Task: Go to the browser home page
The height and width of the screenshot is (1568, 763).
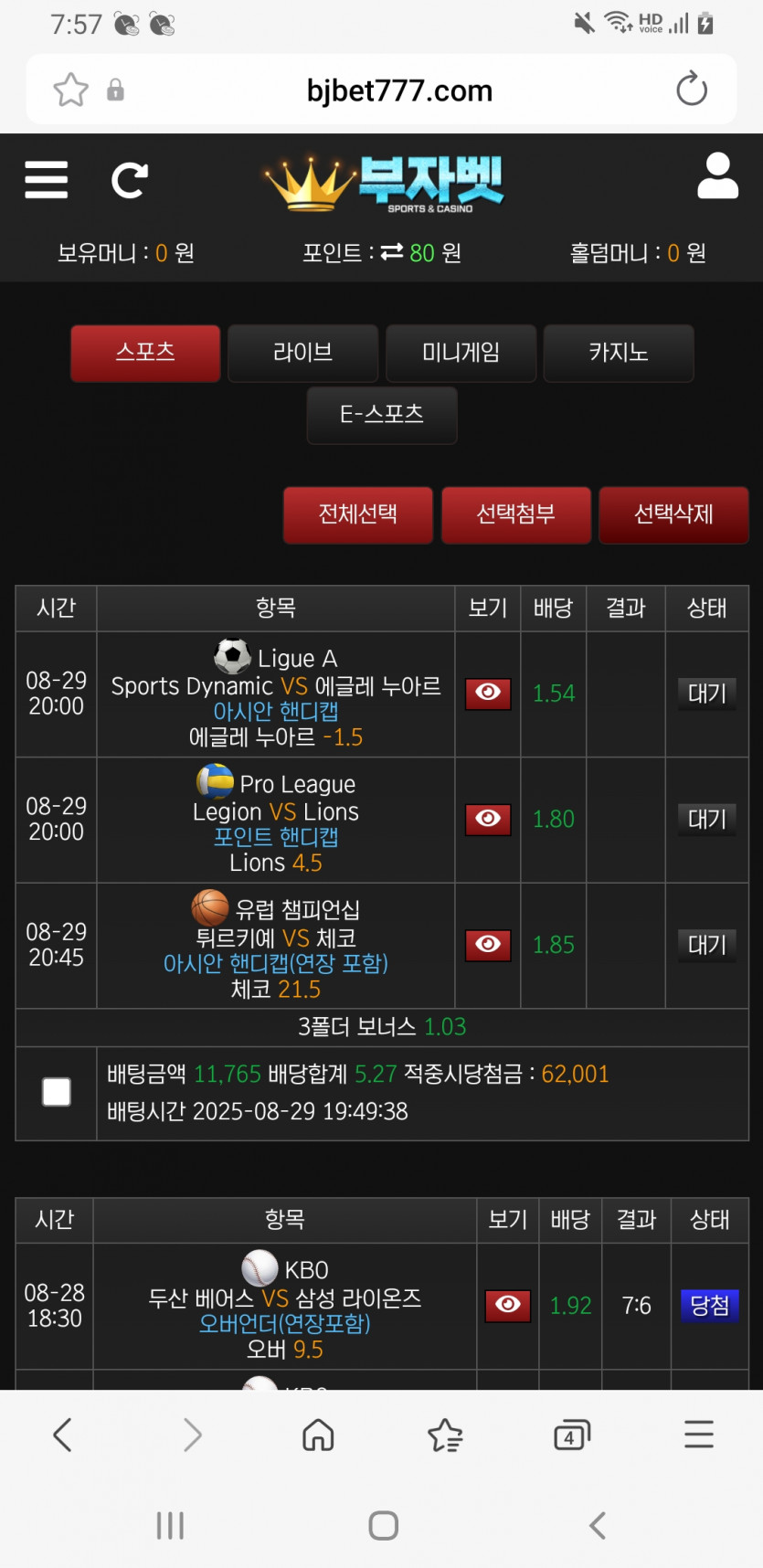Action: pos(318,1436)
